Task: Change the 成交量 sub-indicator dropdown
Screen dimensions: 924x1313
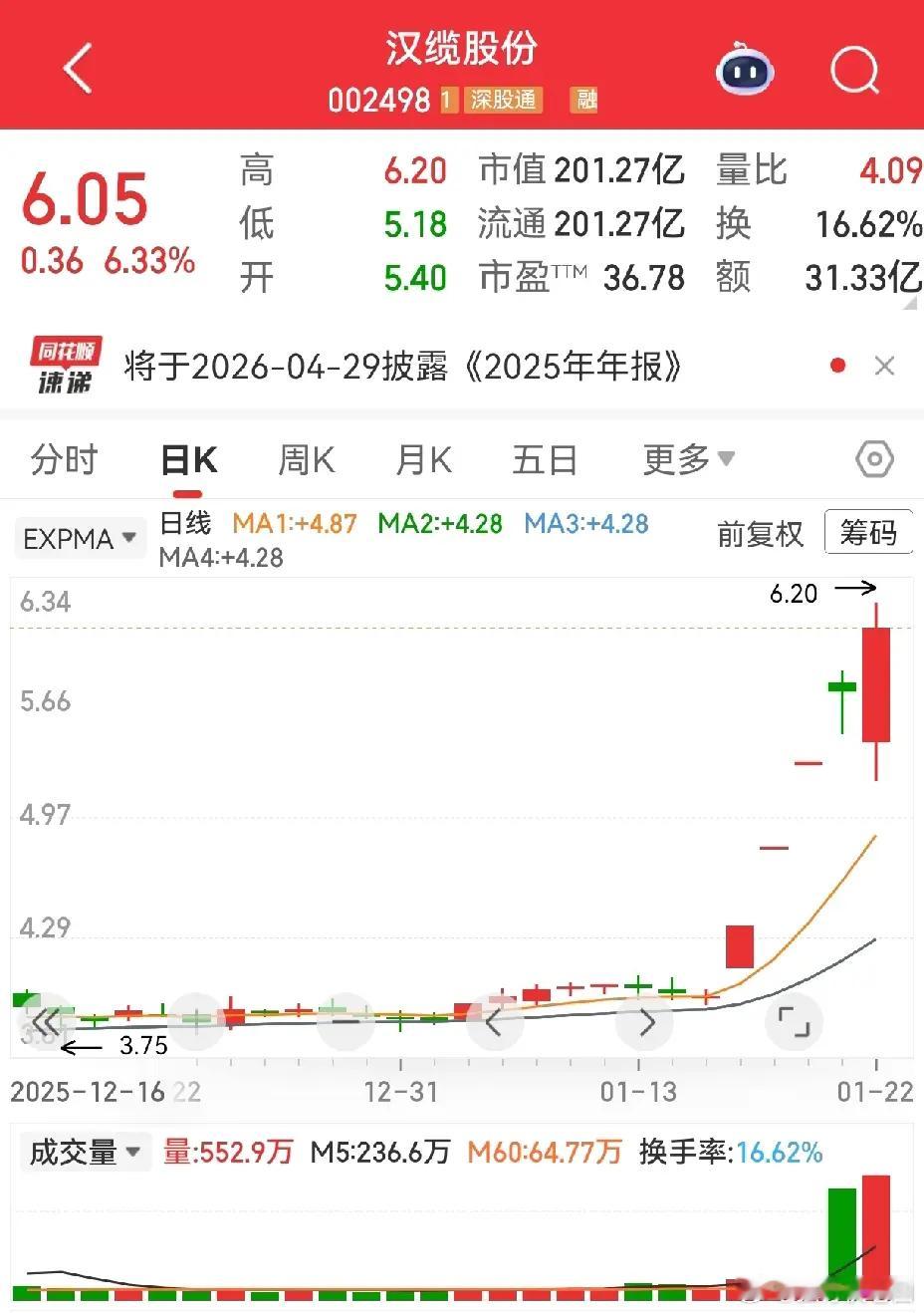Action: [x=84, y=1153]
